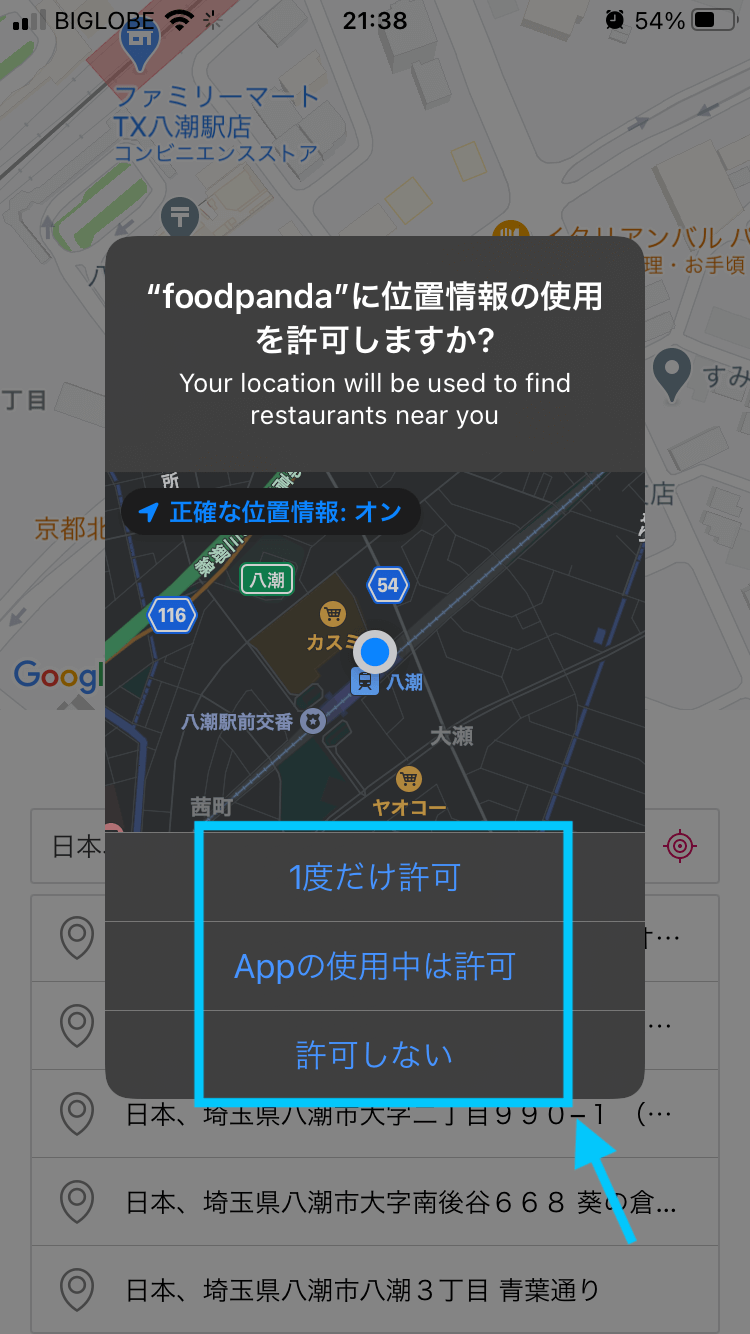Toggle the 正確な位置情報 precise location pill
Screen dimensions: 750x1334
pos(271,513)
